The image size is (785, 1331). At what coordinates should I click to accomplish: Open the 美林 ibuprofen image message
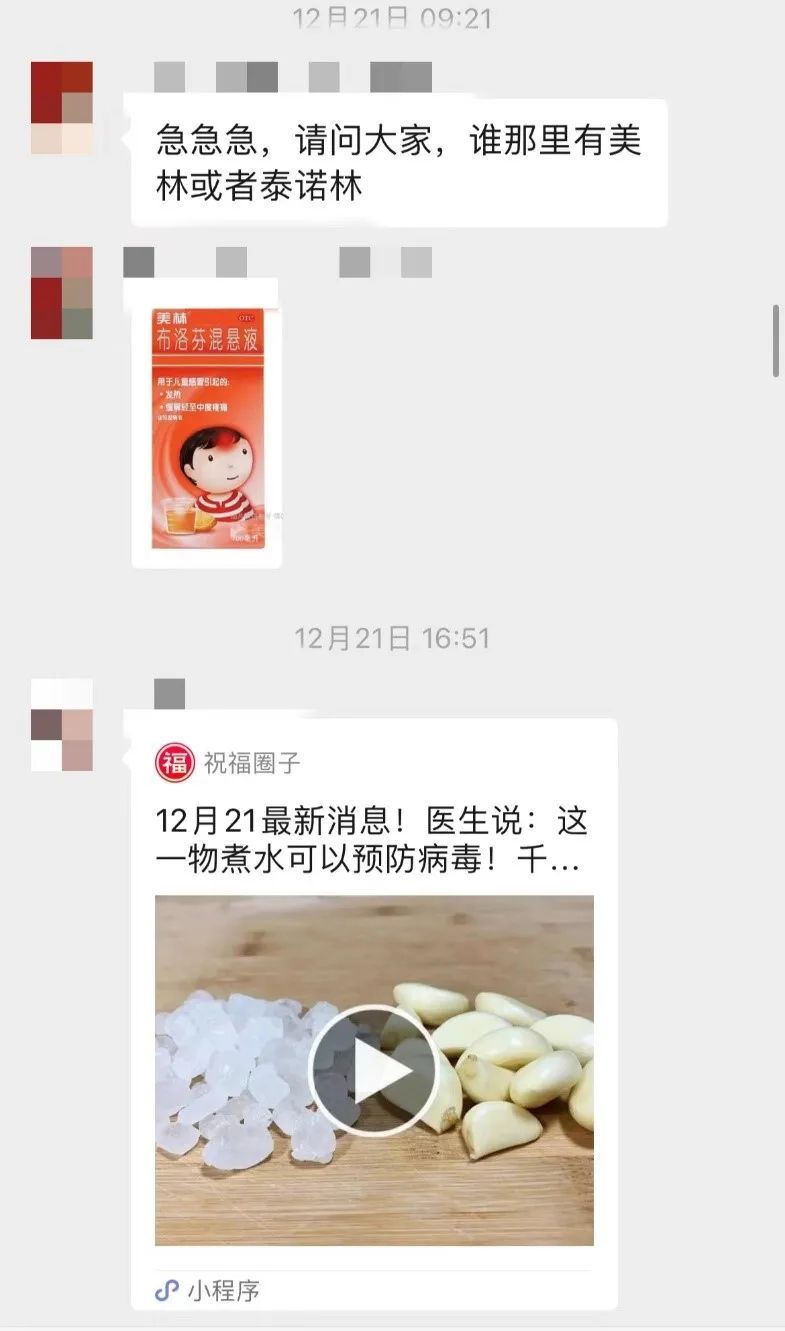click(x=207, y=427)
